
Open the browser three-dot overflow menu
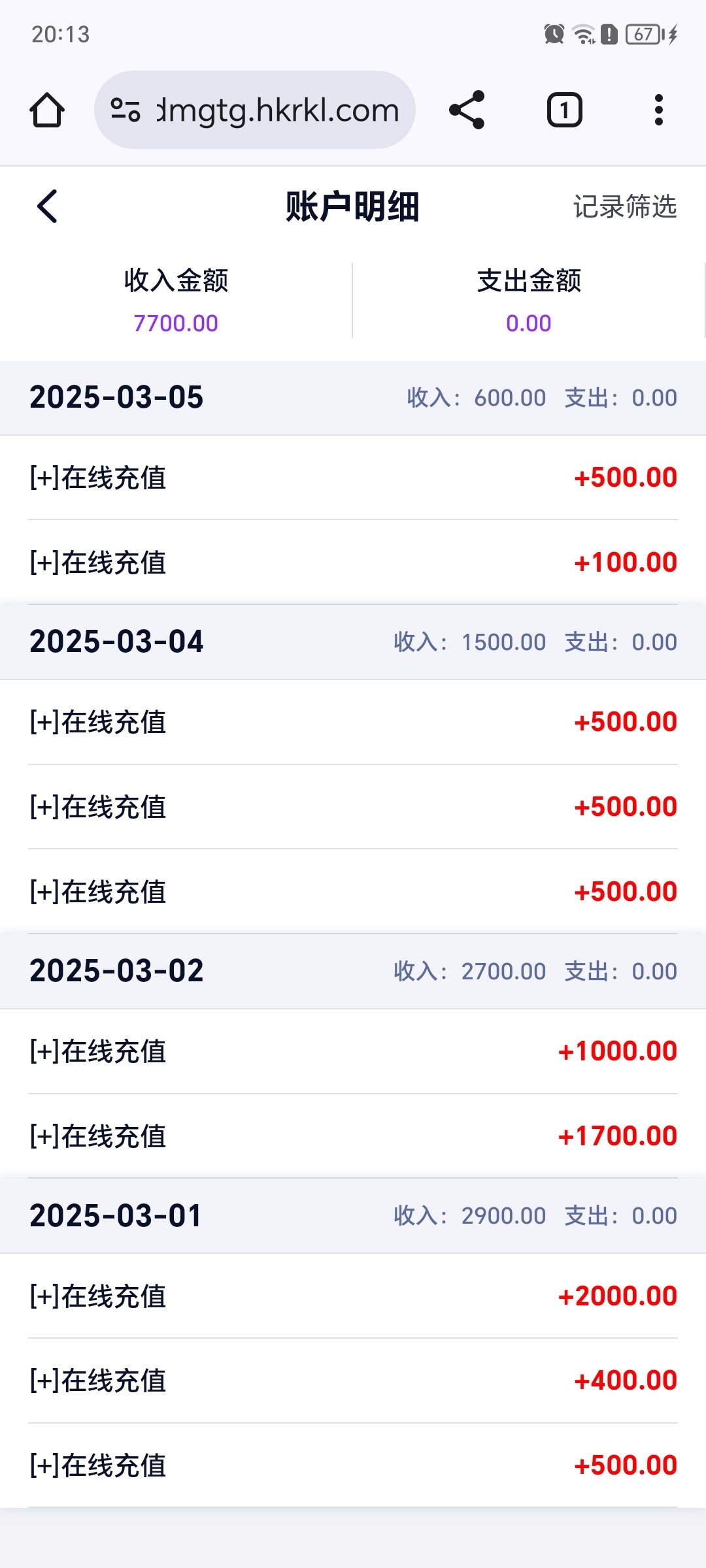[x=658, y=110]
